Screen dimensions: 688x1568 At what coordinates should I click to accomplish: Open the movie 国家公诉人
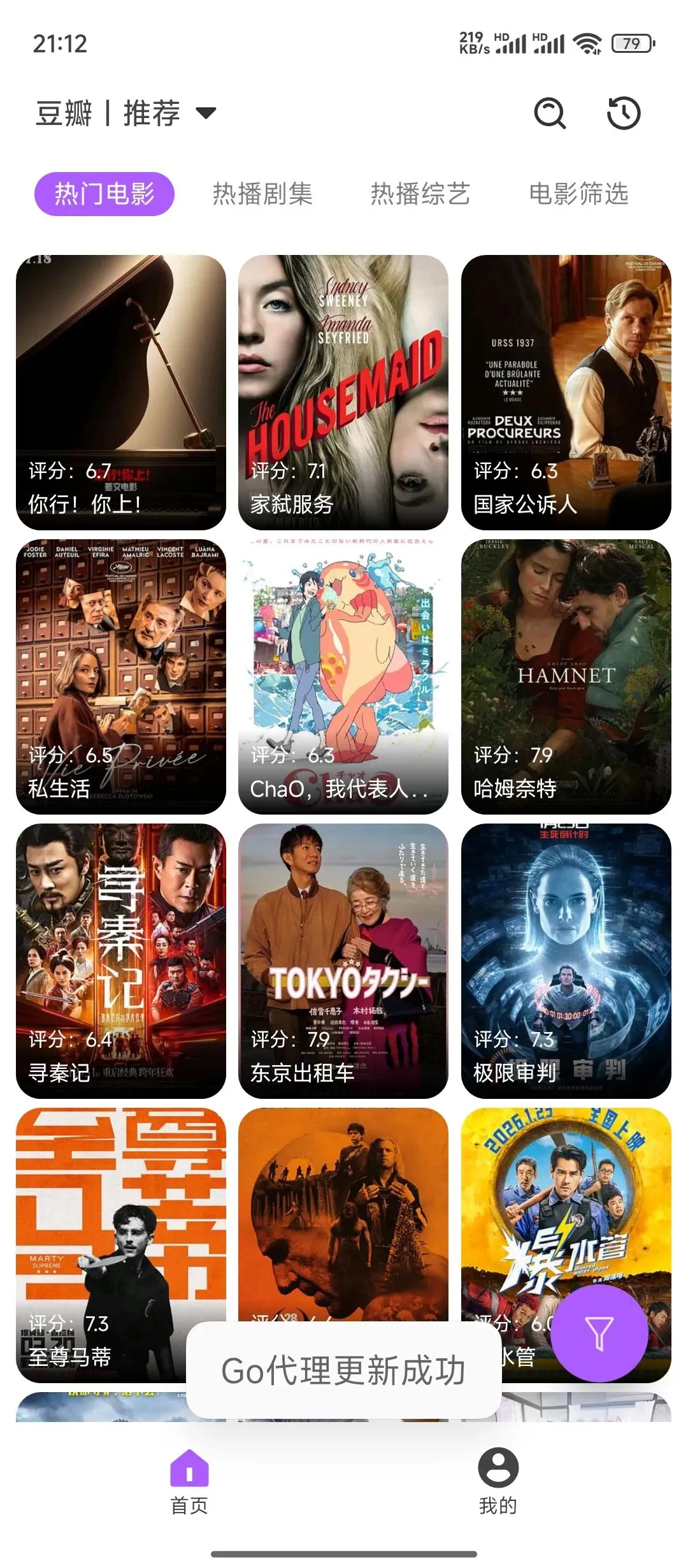[x=566, y=392]
